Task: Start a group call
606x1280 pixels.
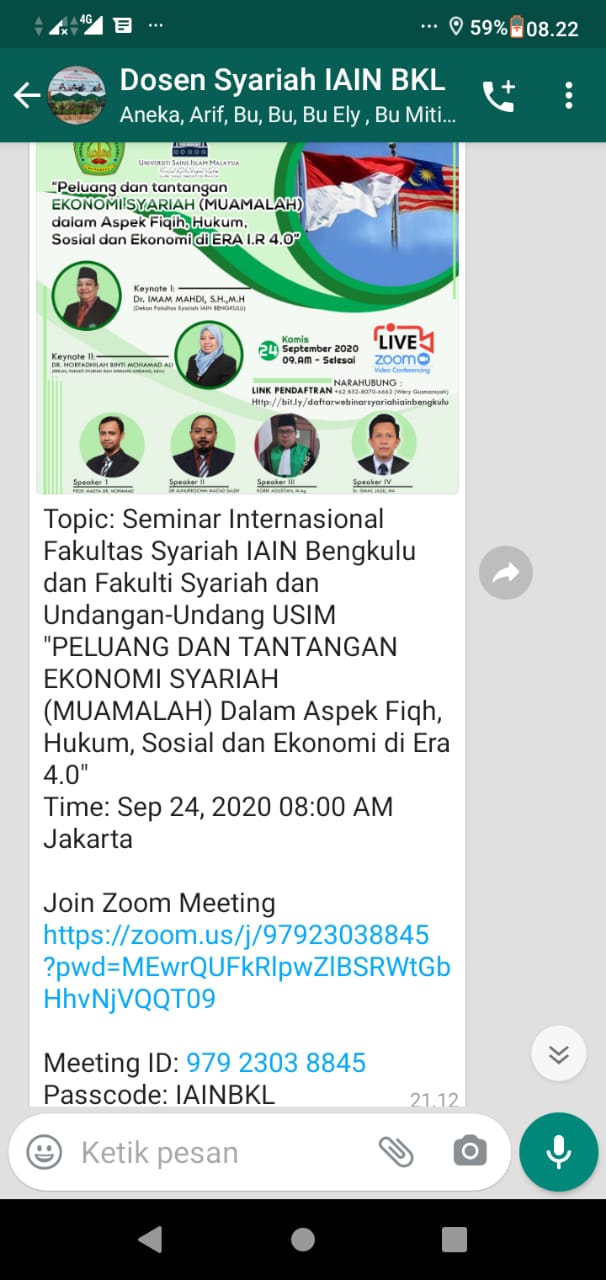Action: tap(498, 96)
